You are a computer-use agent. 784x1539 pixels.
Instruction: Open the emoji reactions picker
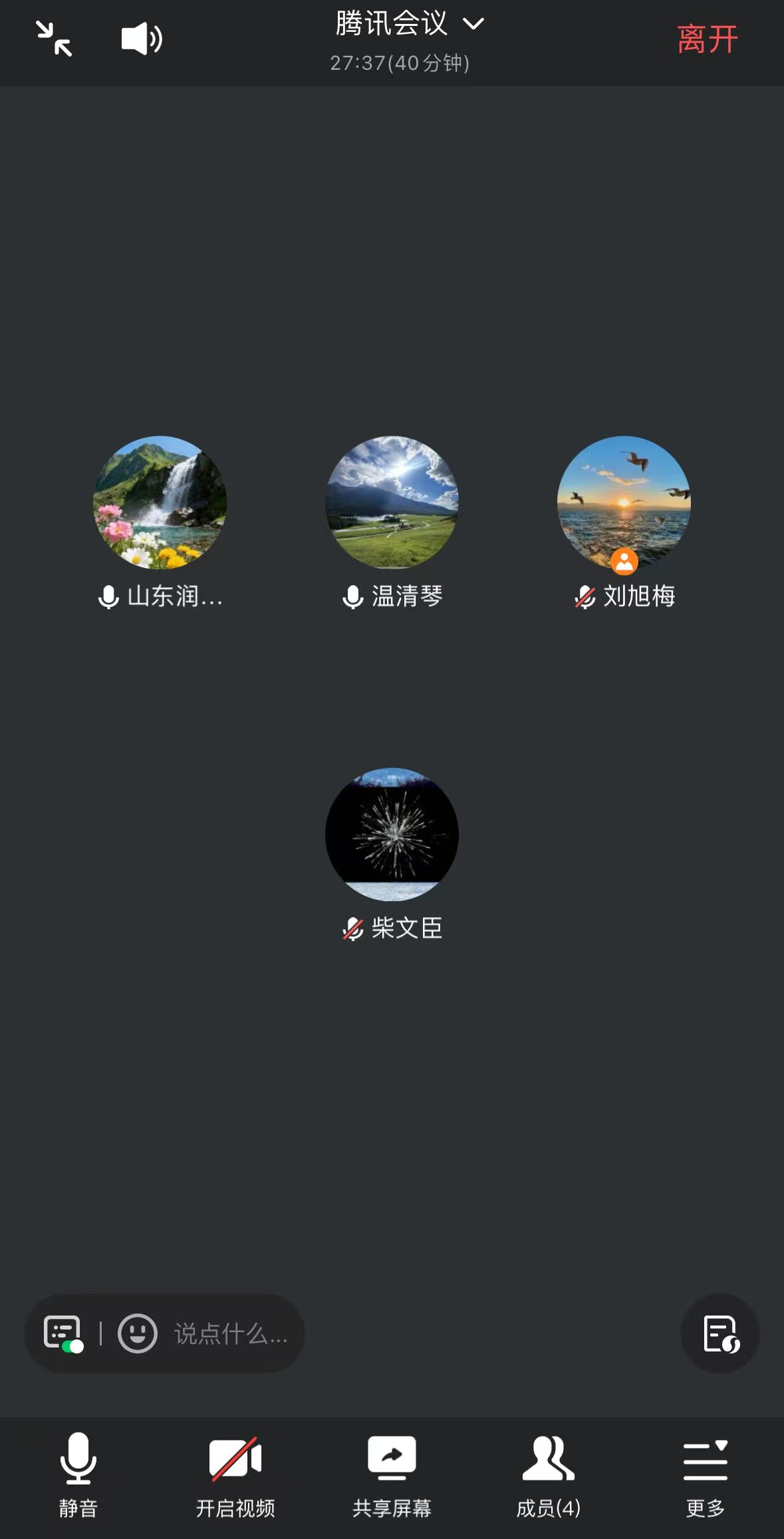tap(138, 1333)
